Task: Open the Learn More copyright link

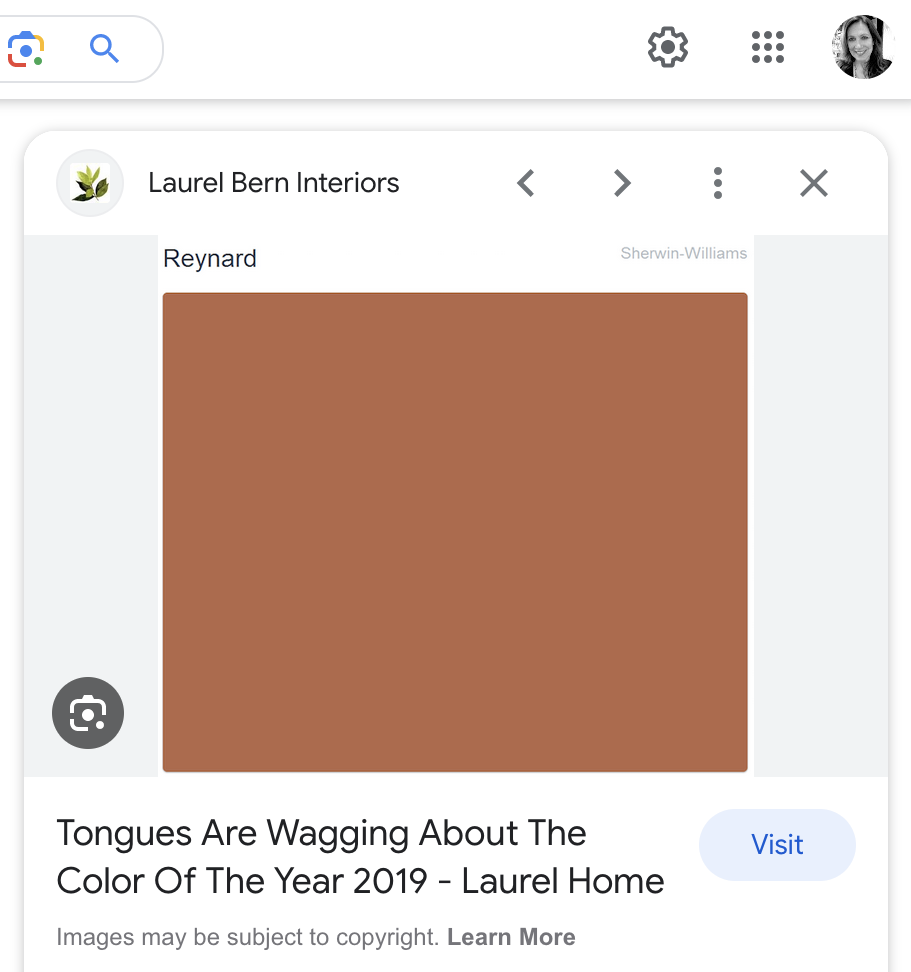Action: tap(511, 937)
